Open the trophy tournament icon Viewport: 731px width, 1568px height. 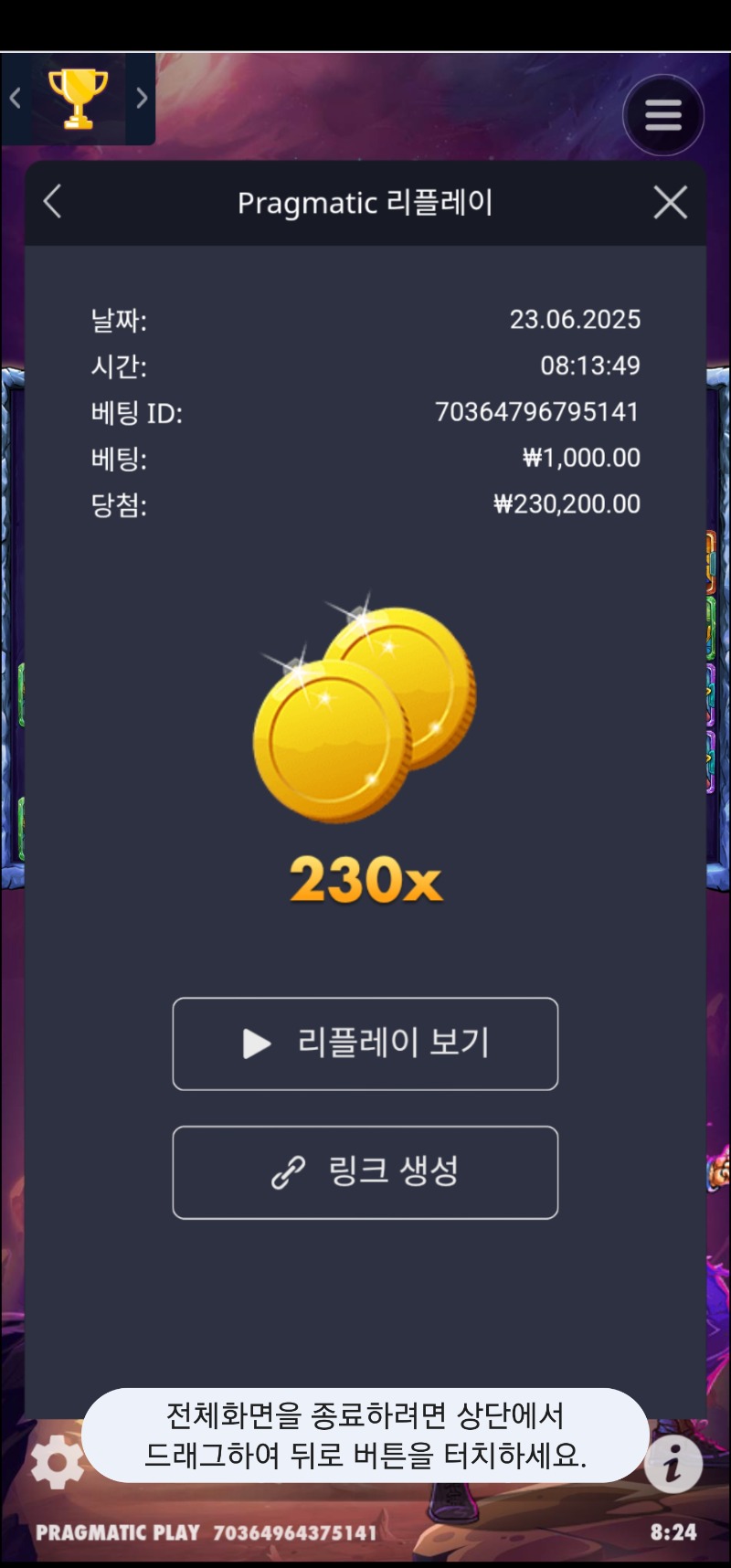coord(78,98)
